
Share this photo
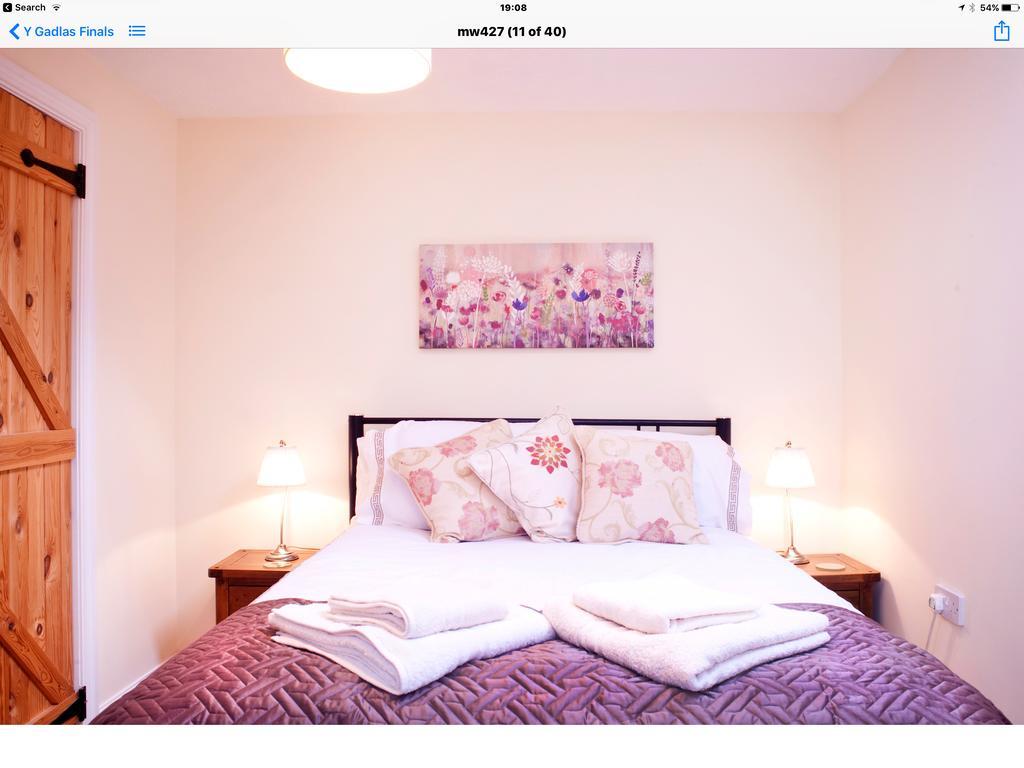[1001, 31]
